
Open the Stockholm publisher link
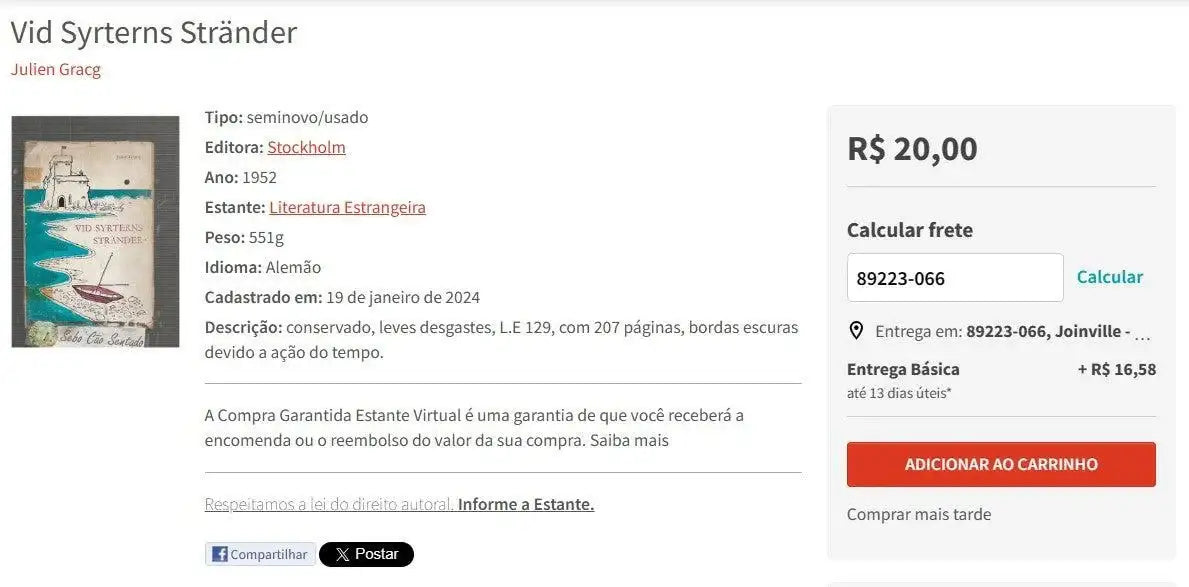click(306, 147)
